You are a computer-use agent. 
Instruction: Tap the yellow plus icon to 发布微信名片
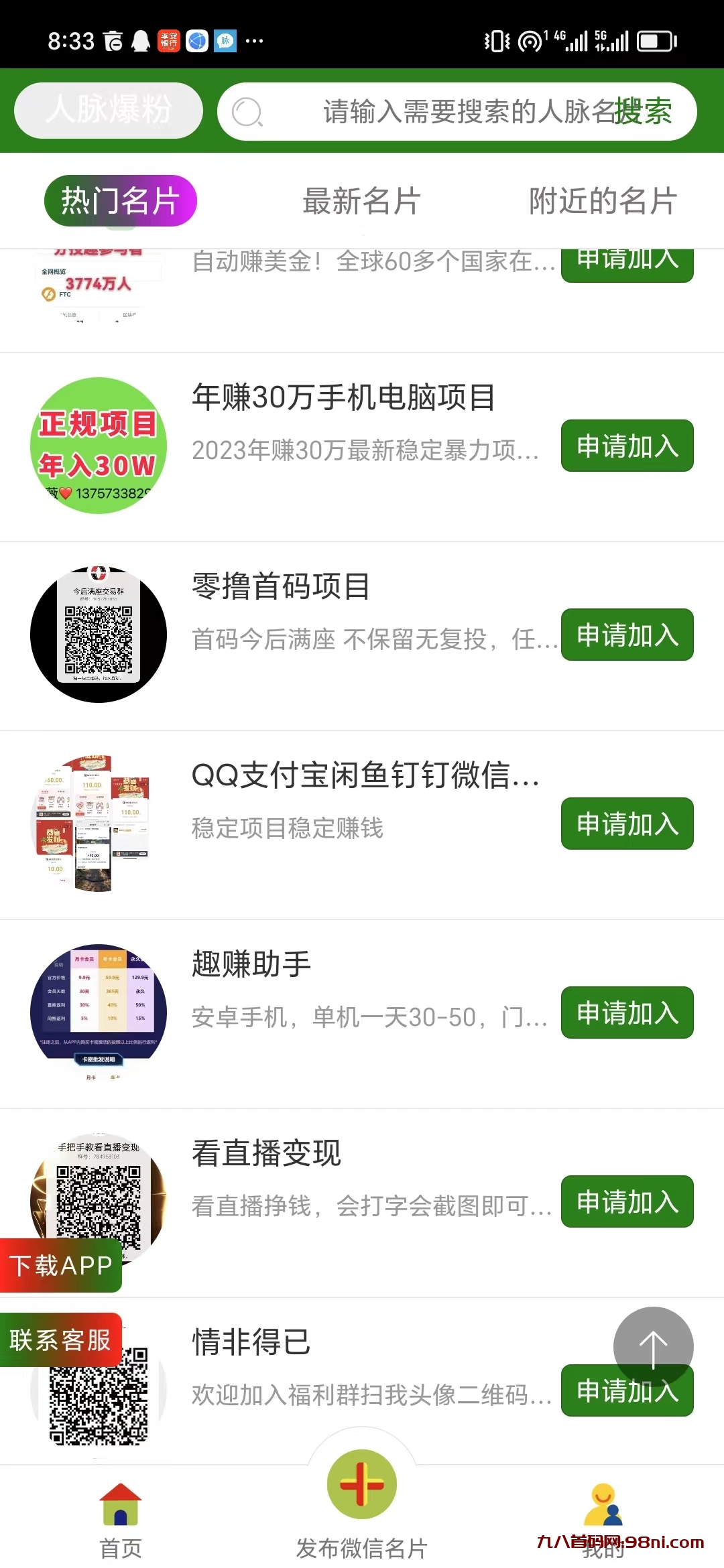tap(361, 1484)
